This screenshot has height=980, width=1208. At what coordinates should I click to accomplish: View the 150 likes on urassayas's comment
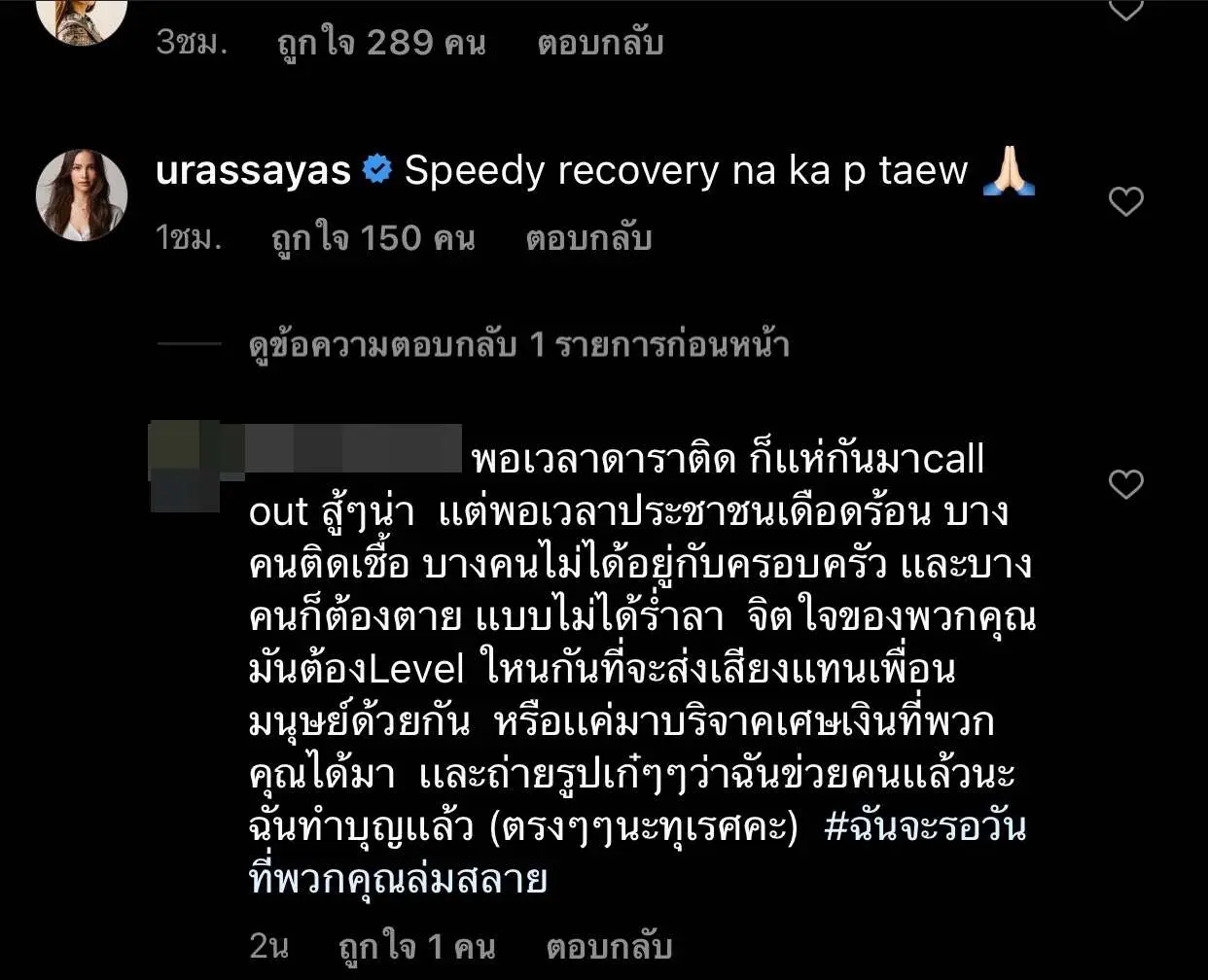coord(373,238)
